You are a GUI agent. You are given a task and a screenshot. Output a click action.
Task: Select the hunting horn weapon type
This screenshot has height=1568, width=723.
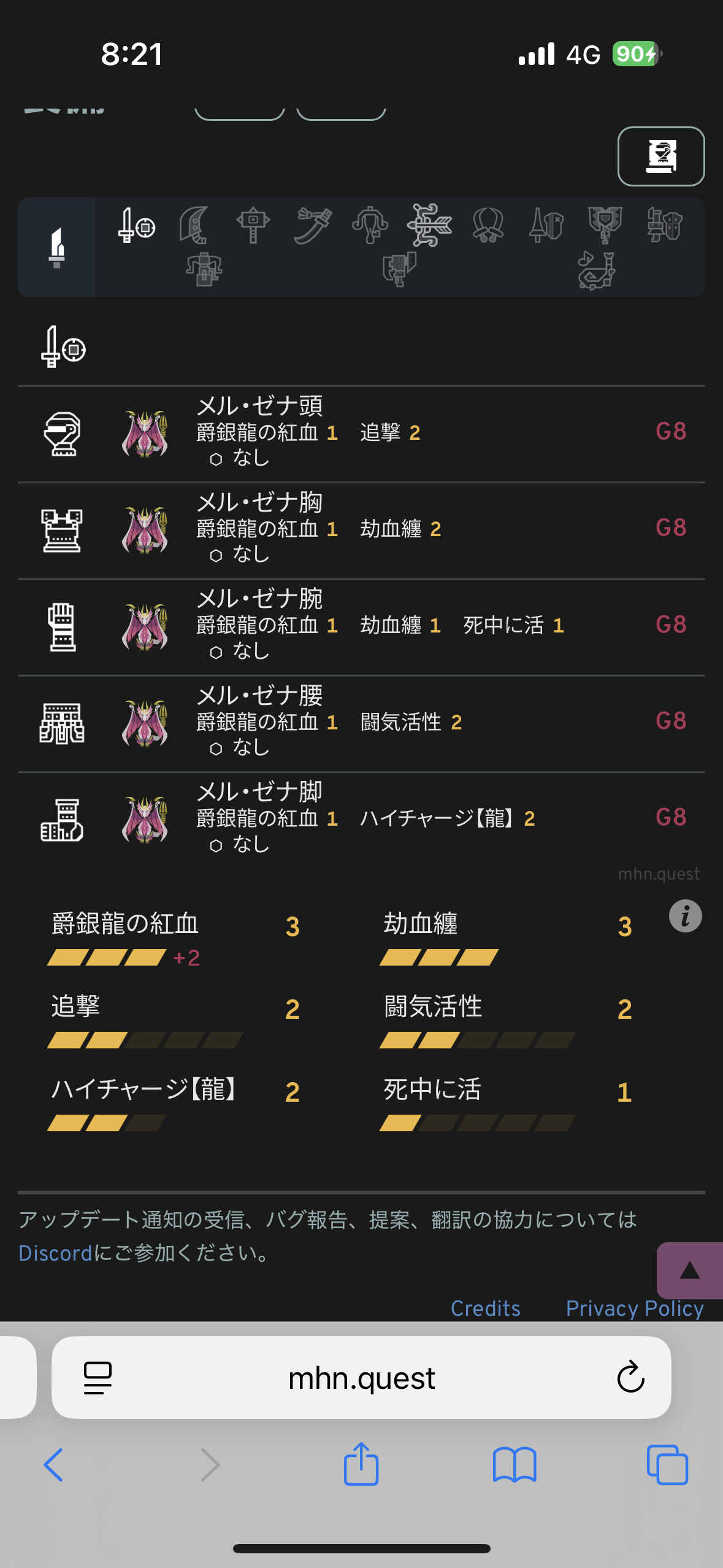point(596,271)
